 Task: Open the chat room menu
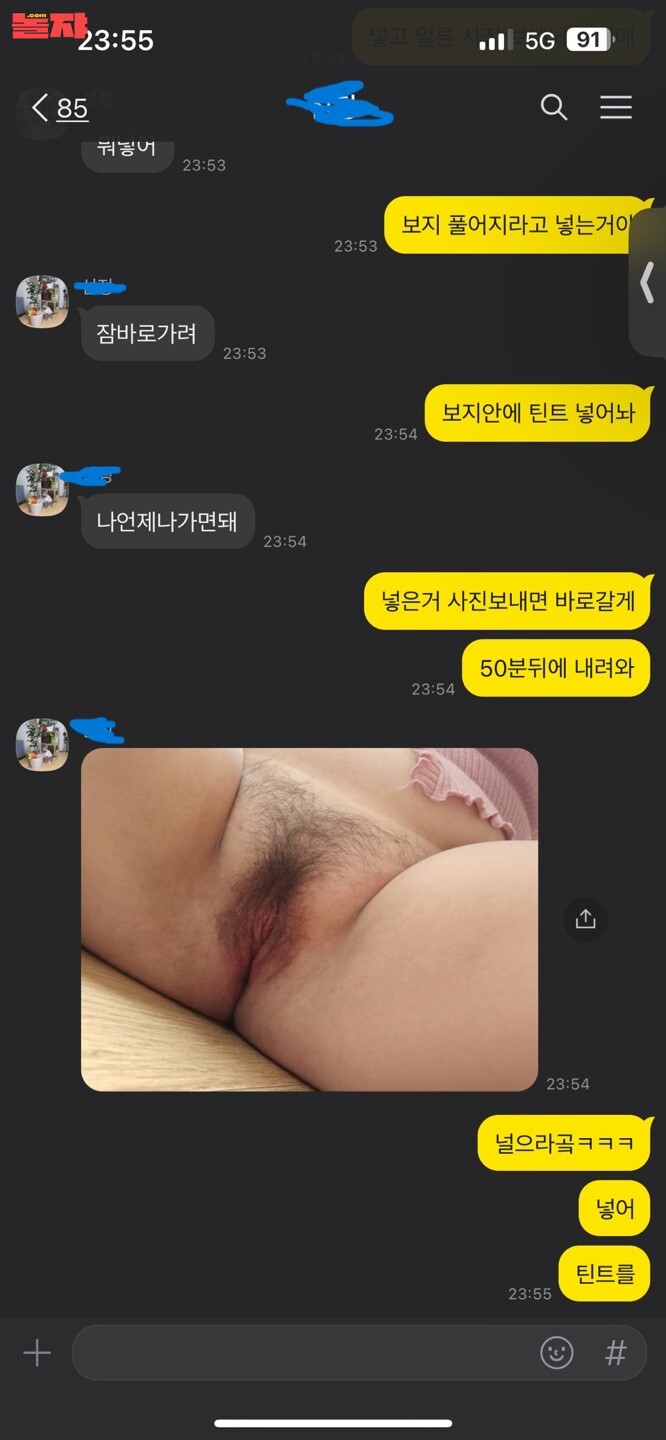[x=615, y=107]
